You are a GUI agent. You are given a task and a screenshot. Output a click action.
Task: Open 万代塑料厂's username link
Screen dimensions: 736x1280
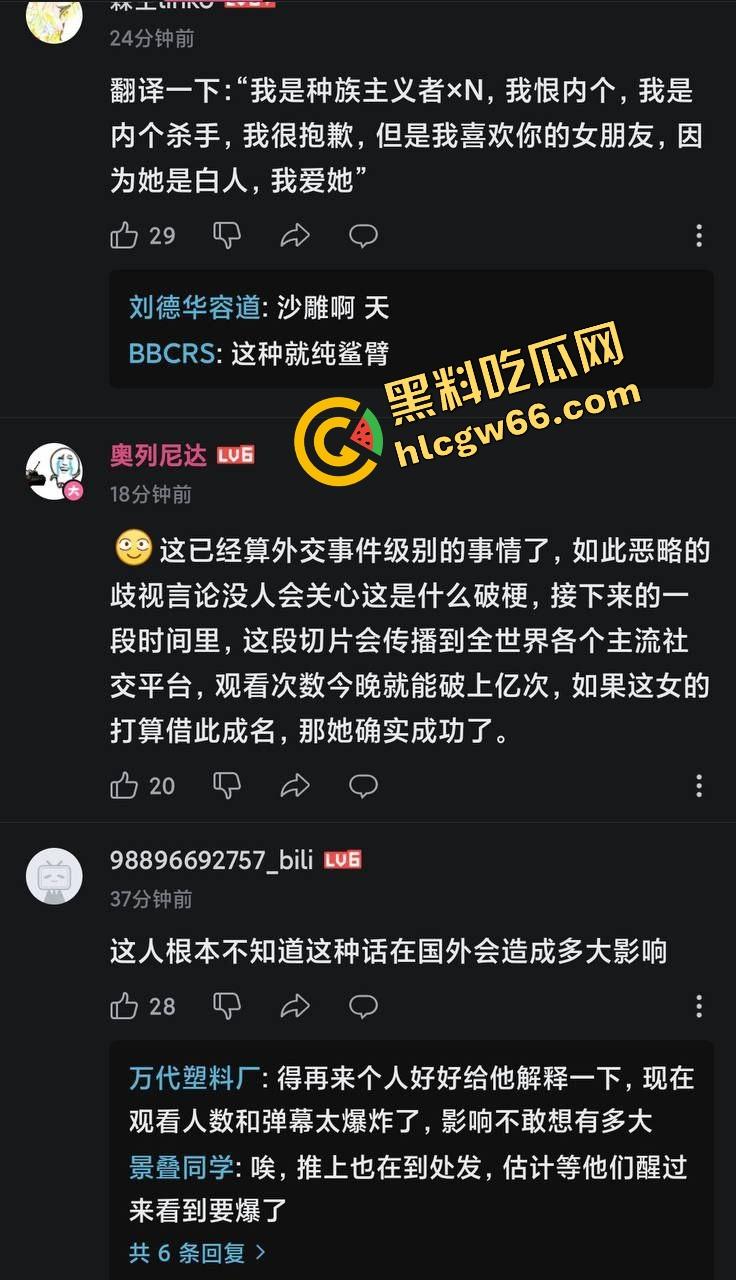[x=174, y=1070]
